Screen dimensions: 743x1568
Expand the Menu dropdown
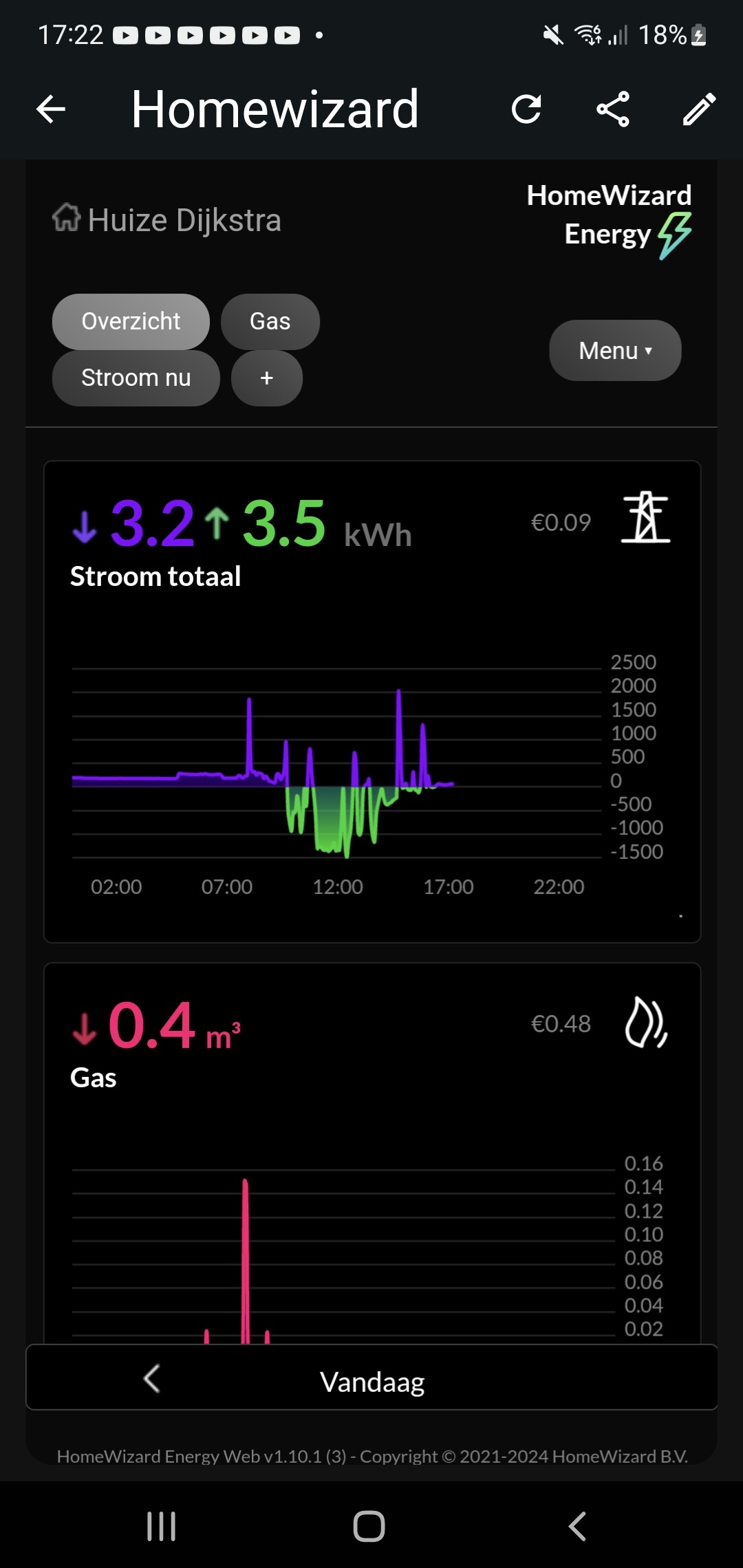(x=615, y=350)
